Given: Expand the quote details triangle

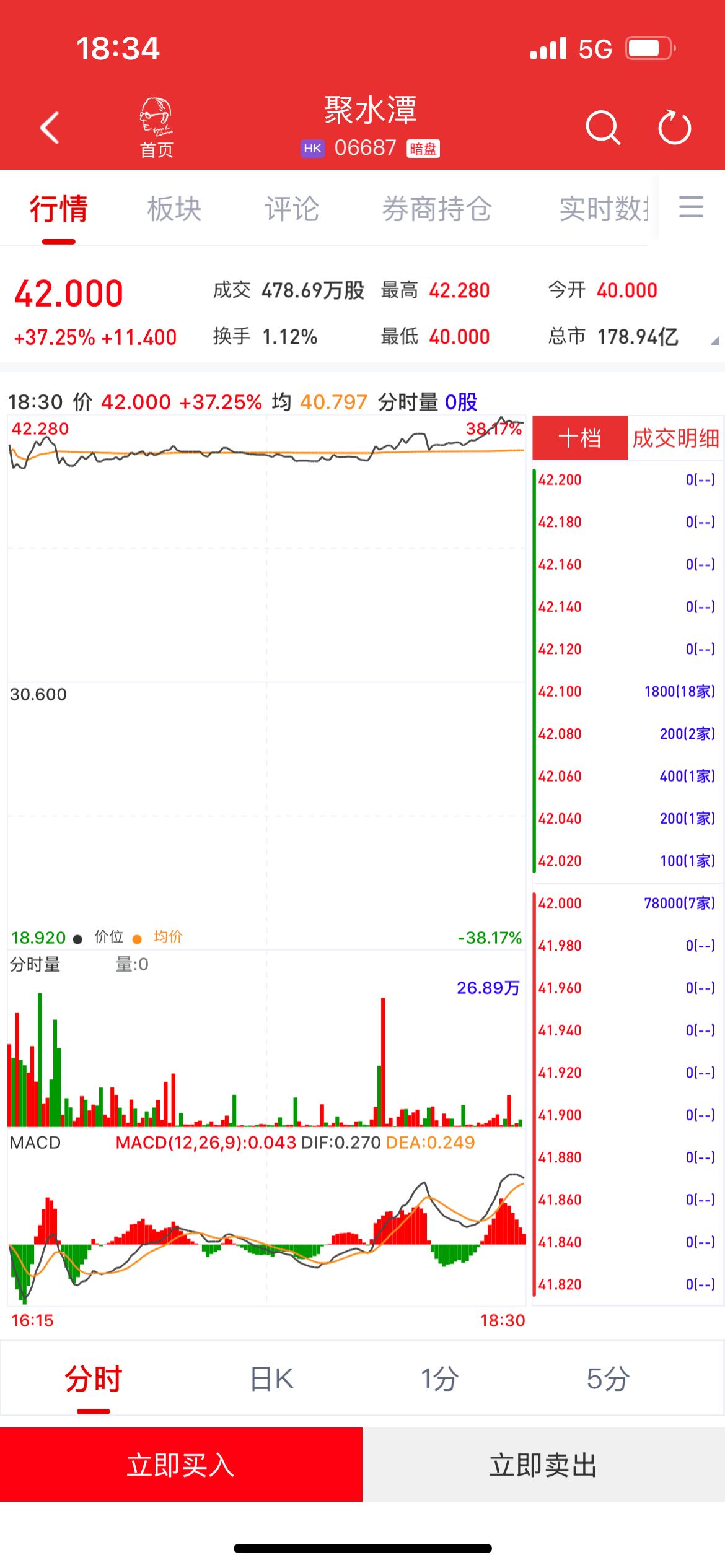Looking at the screenshot, I should pyautogui.click(x=714, y=340).
